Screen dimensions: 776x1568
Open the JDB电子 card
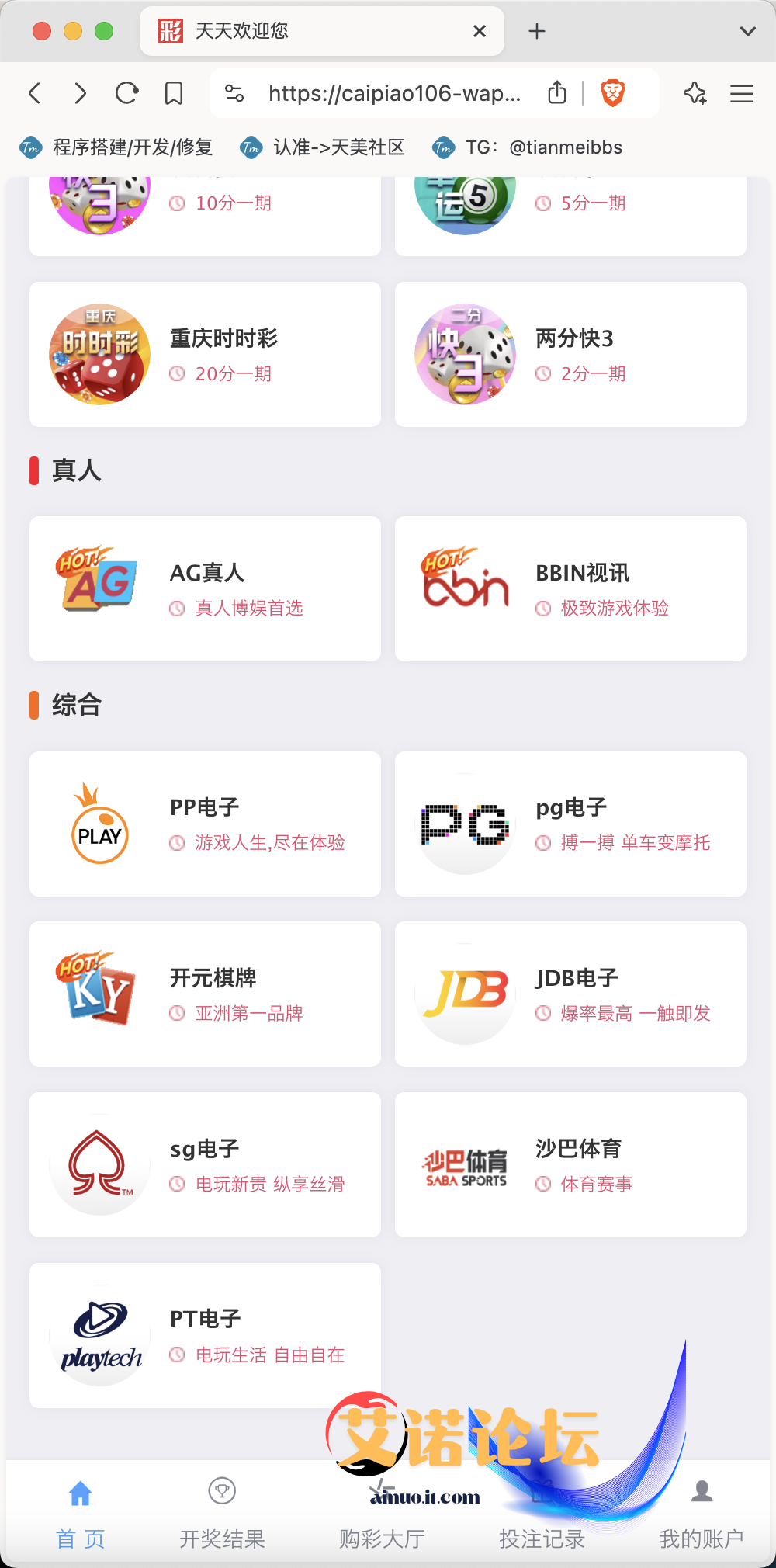click(x=570, y=994)
